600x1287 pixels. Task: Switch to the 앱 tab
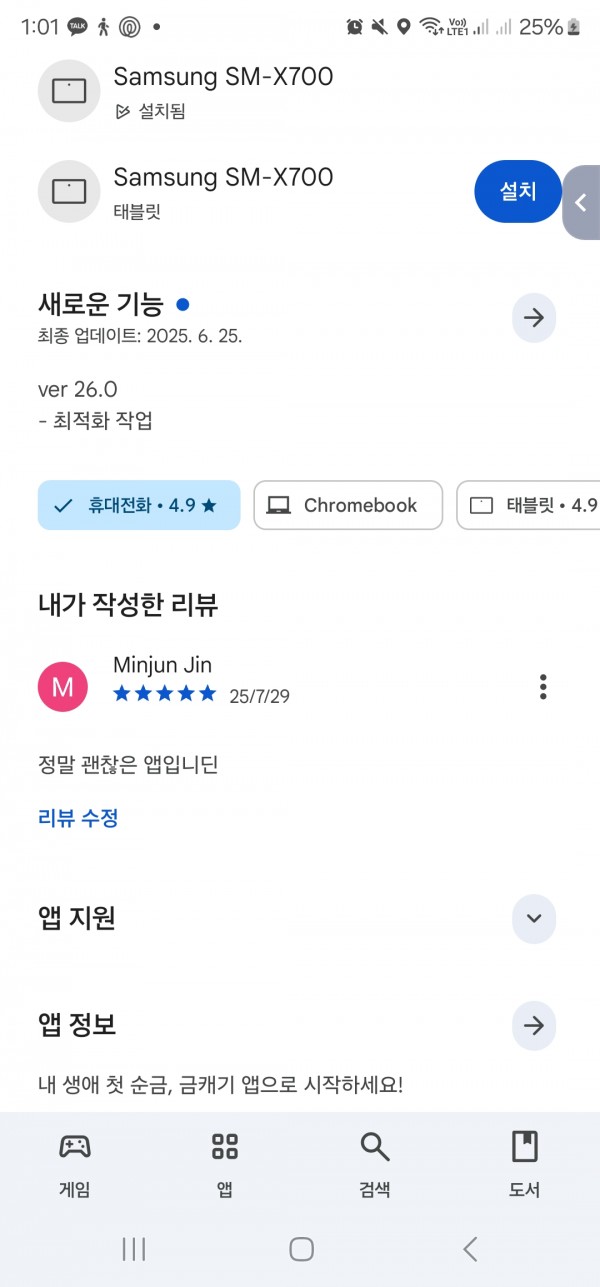point(225,1165)
